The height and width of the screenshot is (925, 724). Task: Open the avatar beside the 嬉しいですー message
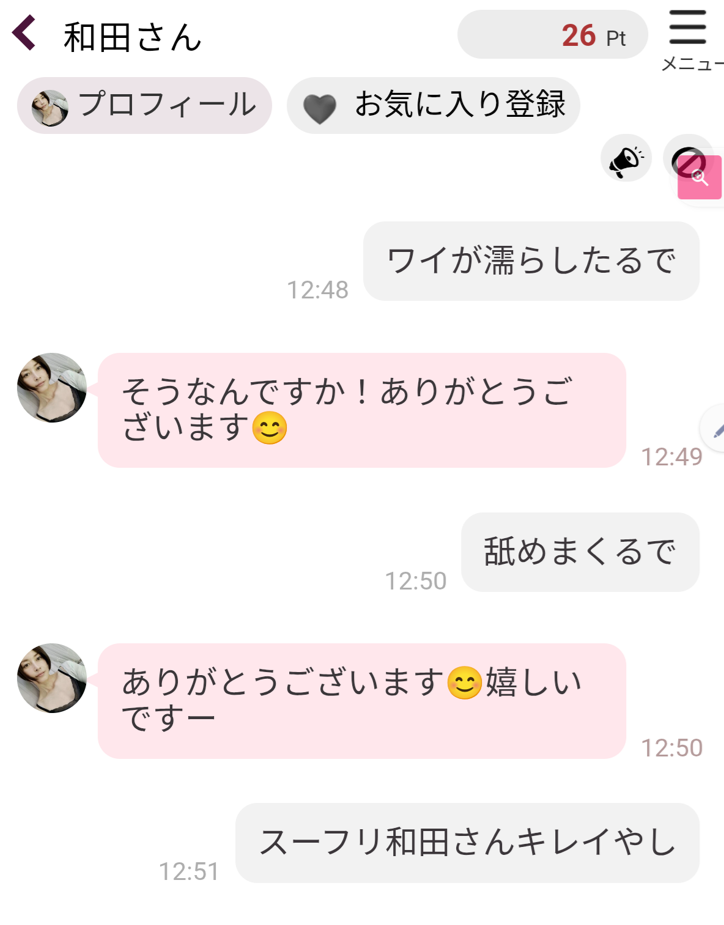[52, 677]
